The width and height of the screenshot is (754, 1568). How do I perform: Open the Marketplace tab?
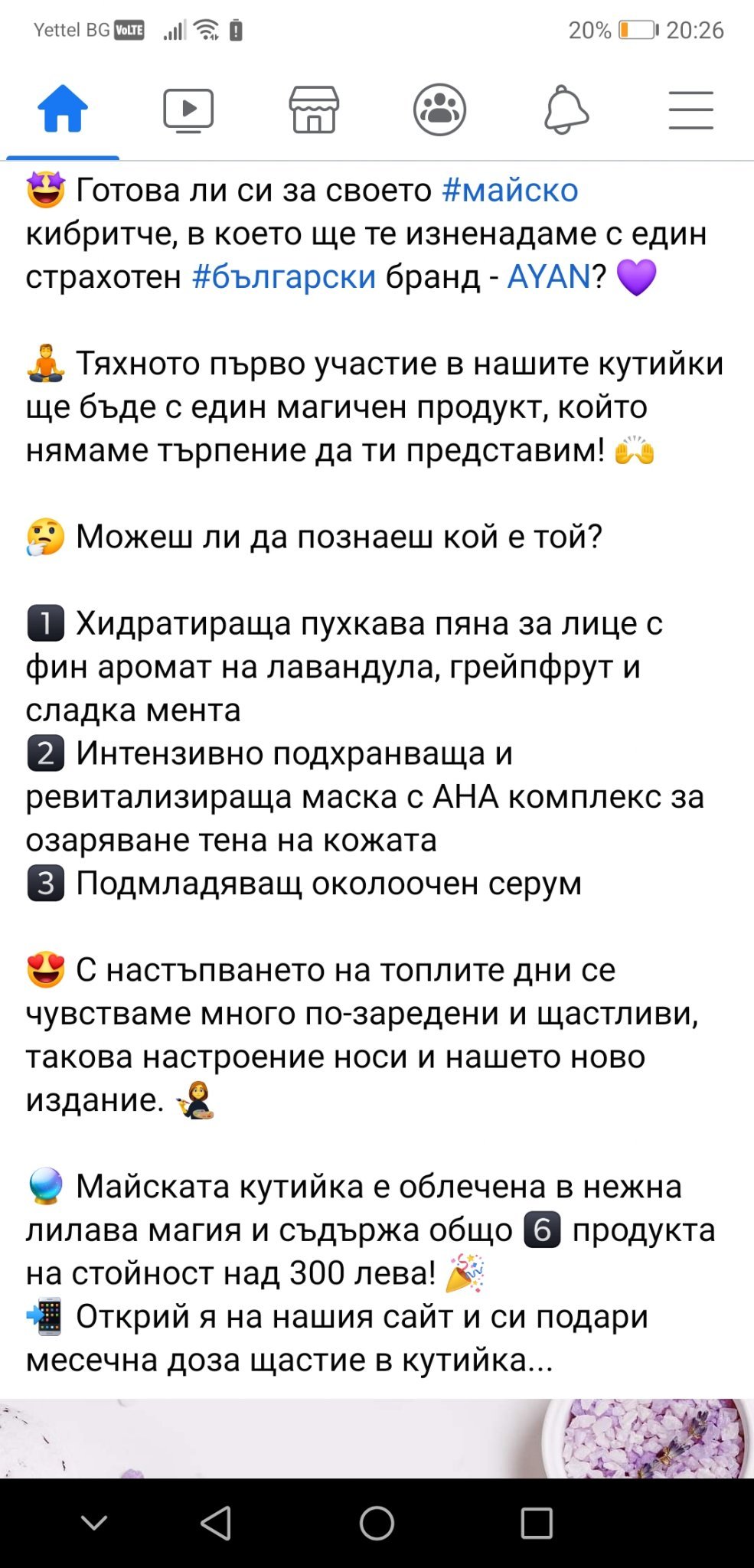coord(314,109)
